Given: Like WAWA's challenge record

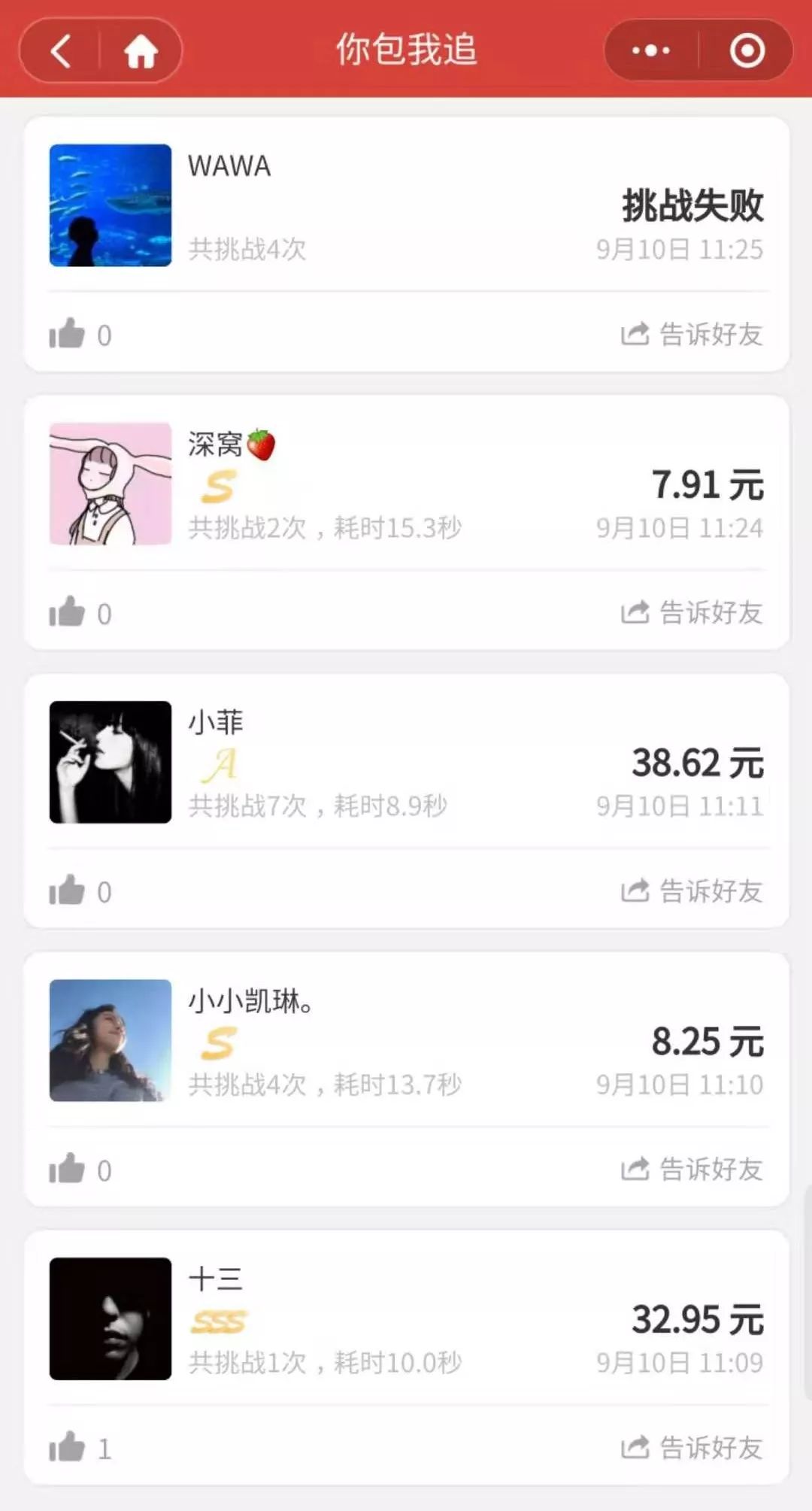Looking at the screenshot, I should [x=68, y=333].
